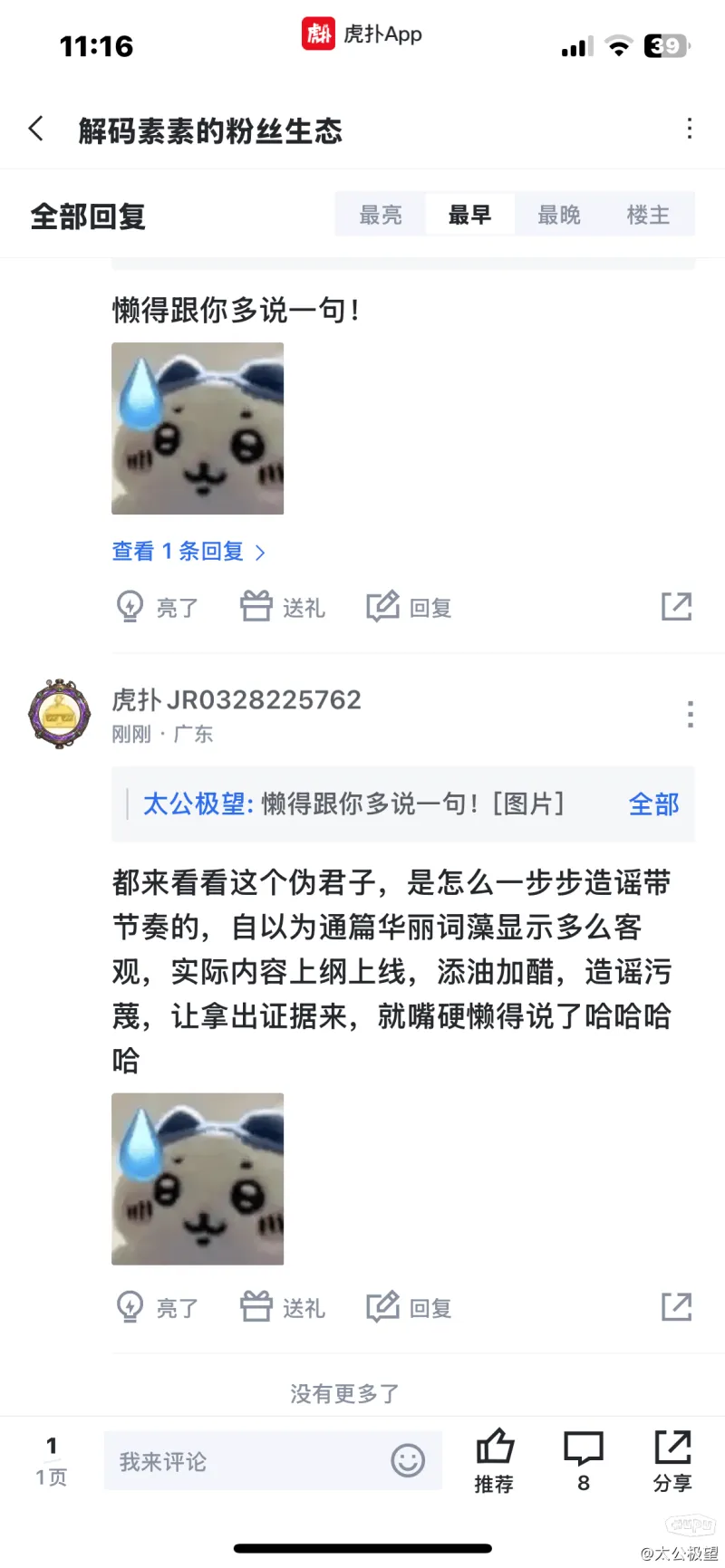Reply to the 懒得跟你多说一句 comment
This screenshot has height=1568, width=725.
pyautogui.click(x=410, y=607)
